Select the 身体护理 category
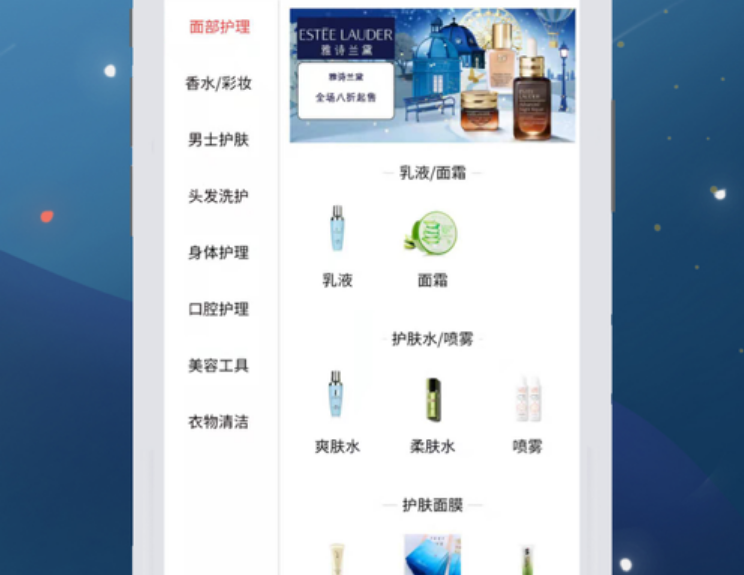Viewport: 744px width, 575px height. click(x=219, y=252)
